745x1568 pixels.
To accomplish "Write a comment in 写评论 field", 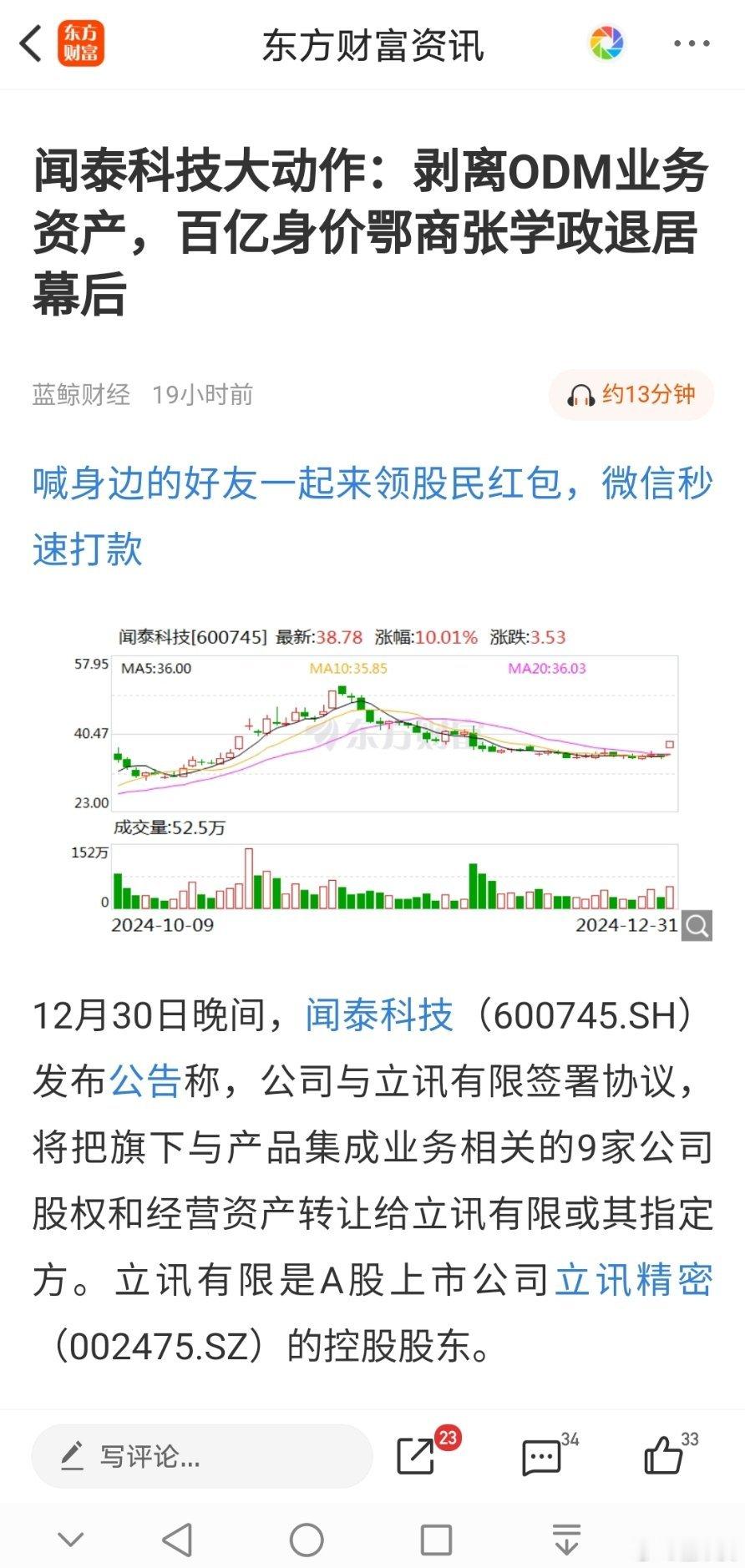I will [x=201, y=1457].
